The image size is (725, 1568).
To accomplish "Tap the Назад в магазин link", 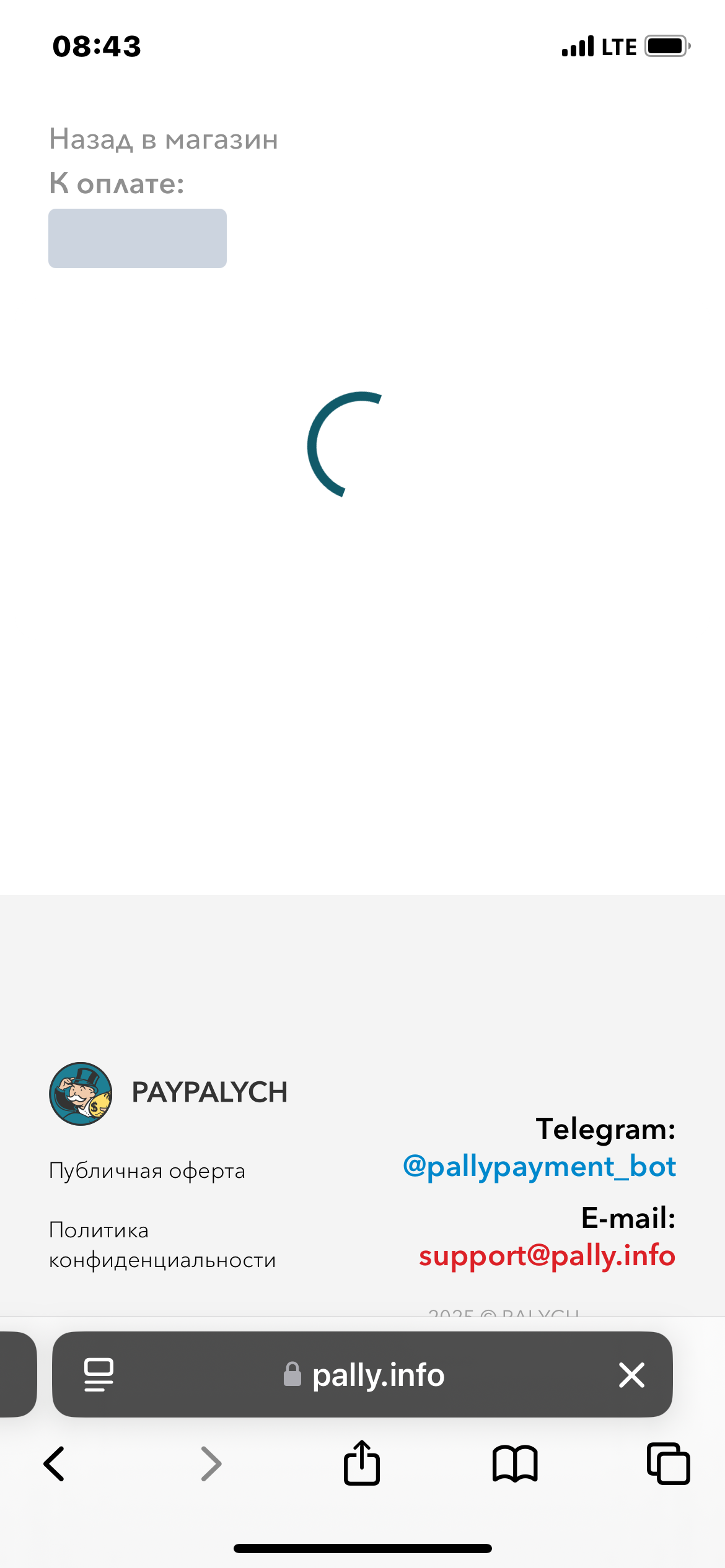I will click(x=164, y=139).
